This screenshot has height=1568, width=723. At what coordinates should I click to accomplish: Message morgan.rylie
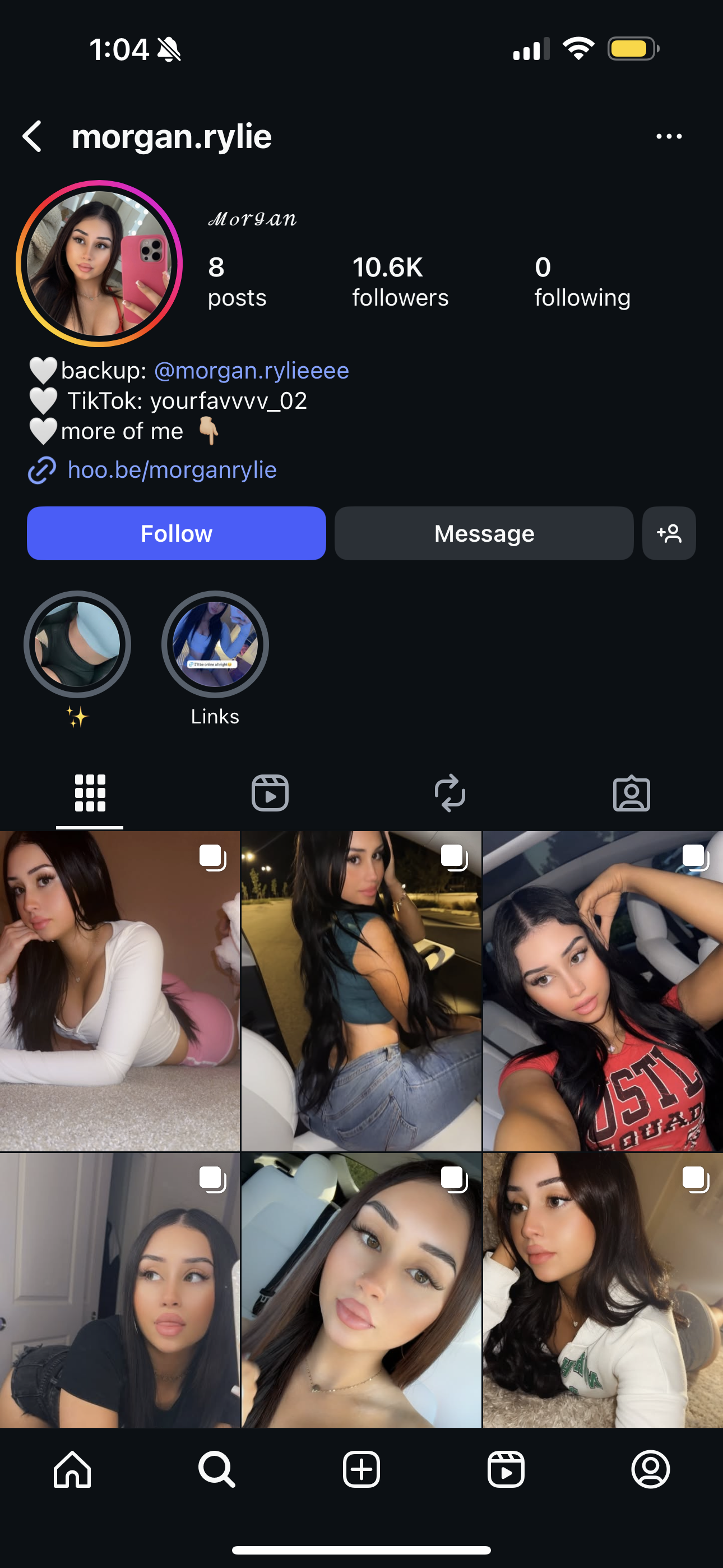(x=484, y=533)
